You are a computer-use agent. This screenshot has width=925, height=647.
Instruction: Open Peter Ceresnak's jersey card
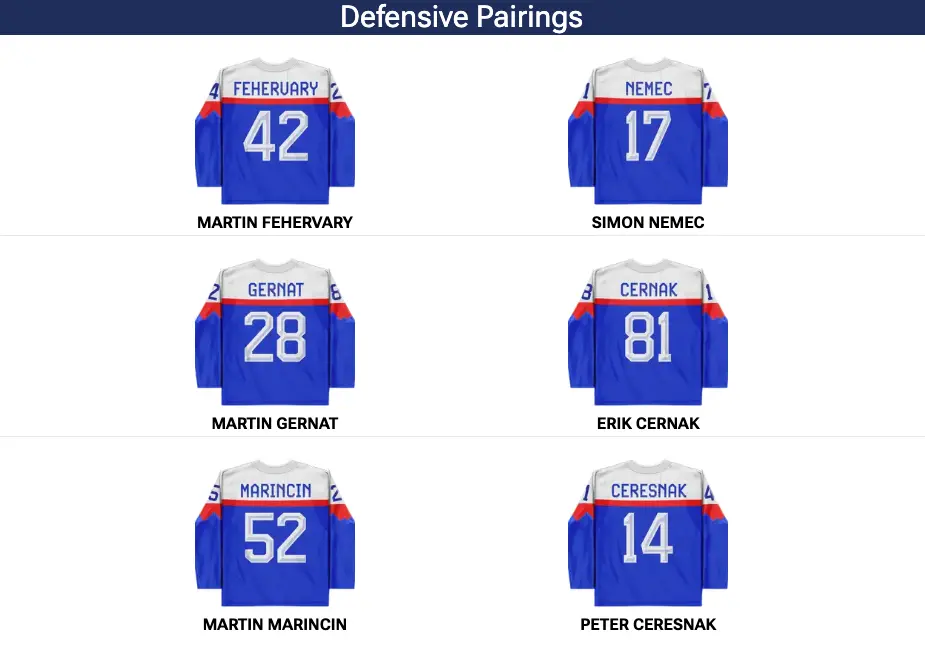[648, 535]
